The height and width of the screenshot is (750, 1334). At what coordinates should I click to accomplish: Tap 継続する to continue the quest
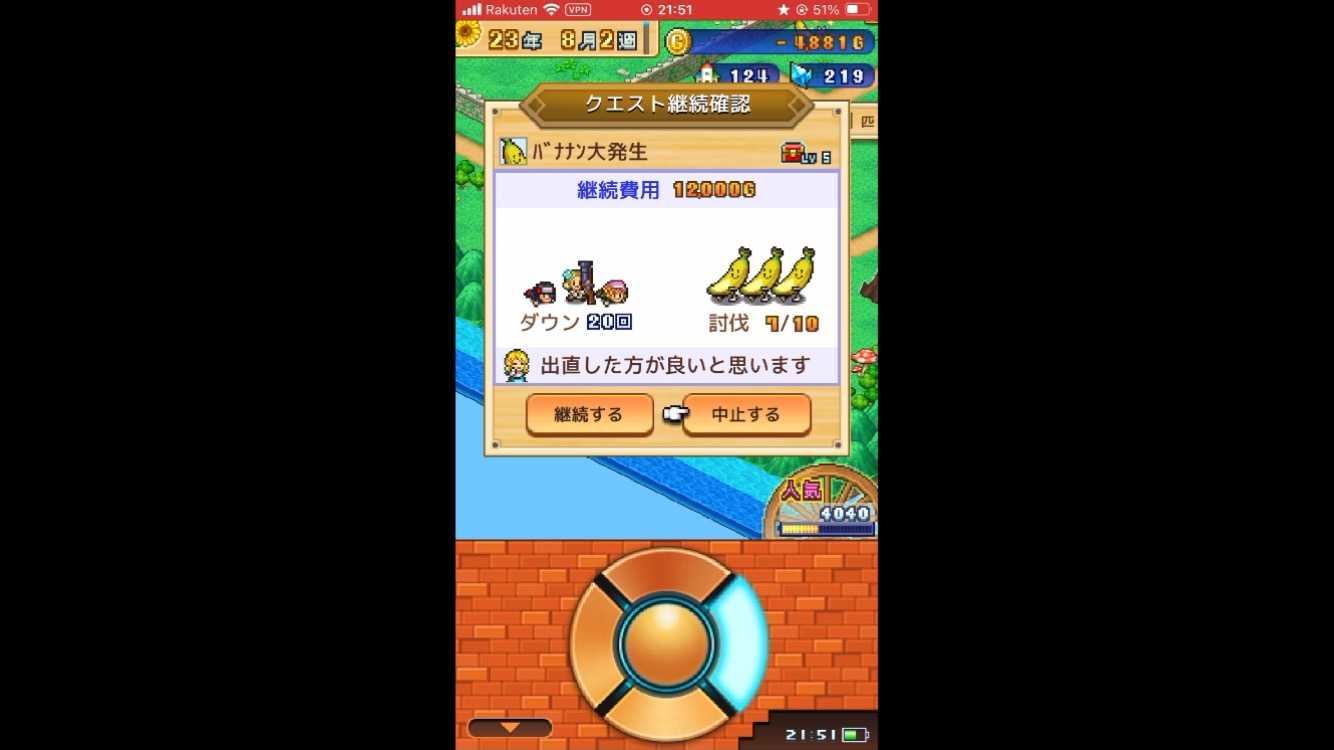pyautogui.click(x=589, y=414)
